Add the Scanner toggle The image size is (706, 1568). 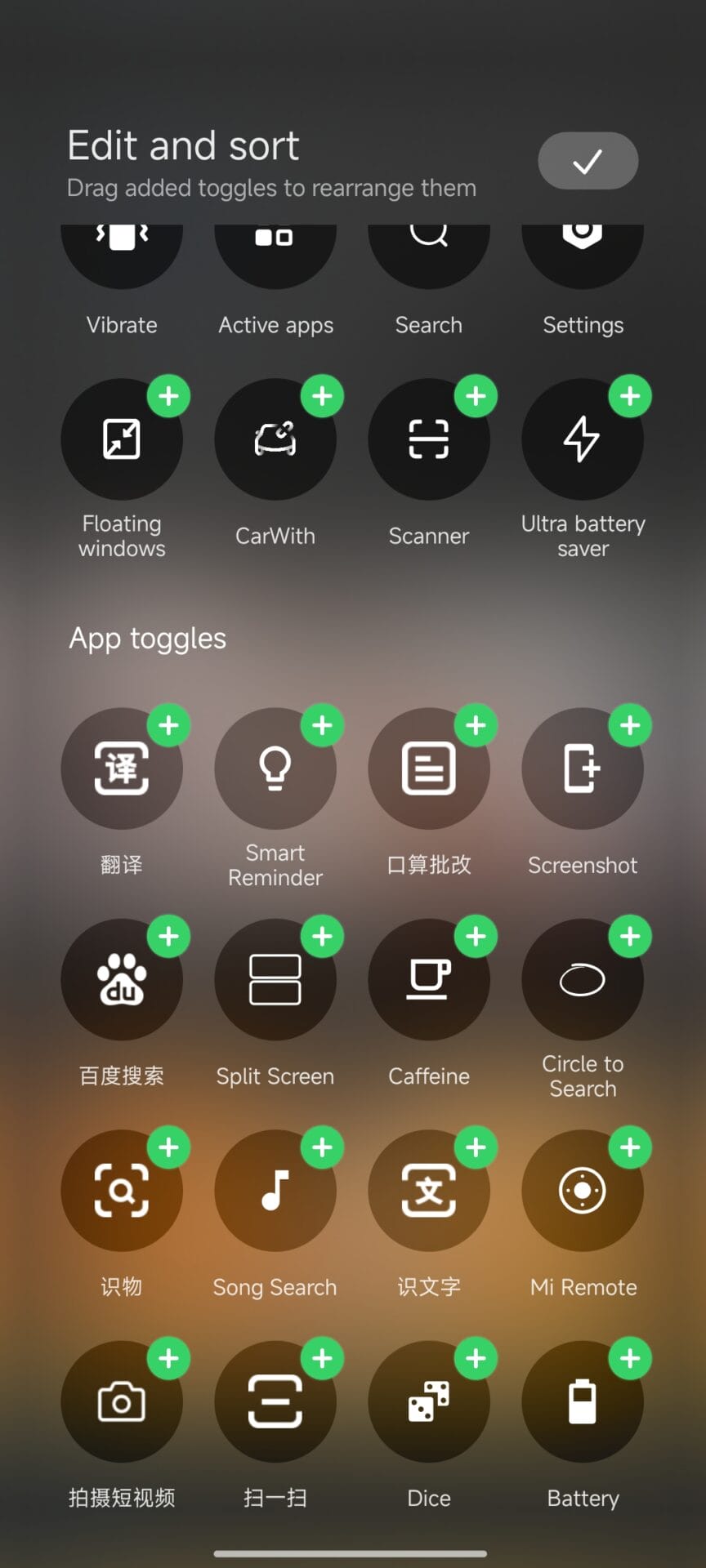point(476,397)
